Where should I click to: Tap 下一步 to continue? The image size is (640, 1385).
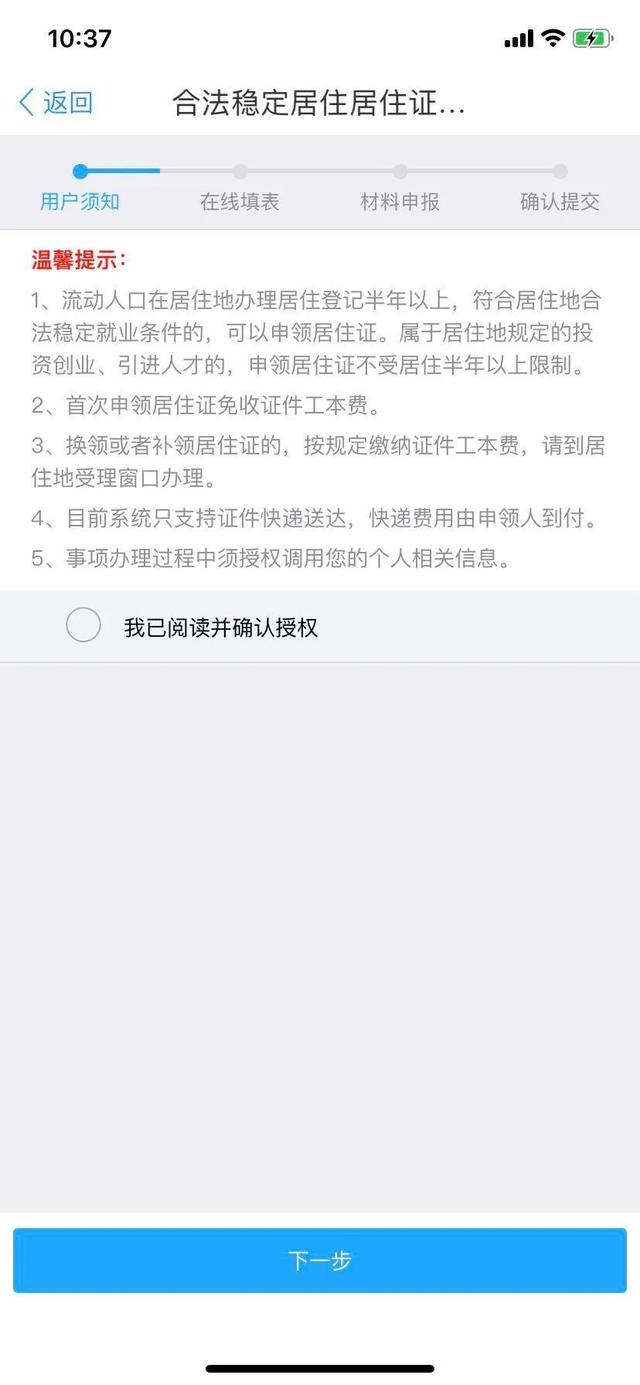pos(320,1260)
